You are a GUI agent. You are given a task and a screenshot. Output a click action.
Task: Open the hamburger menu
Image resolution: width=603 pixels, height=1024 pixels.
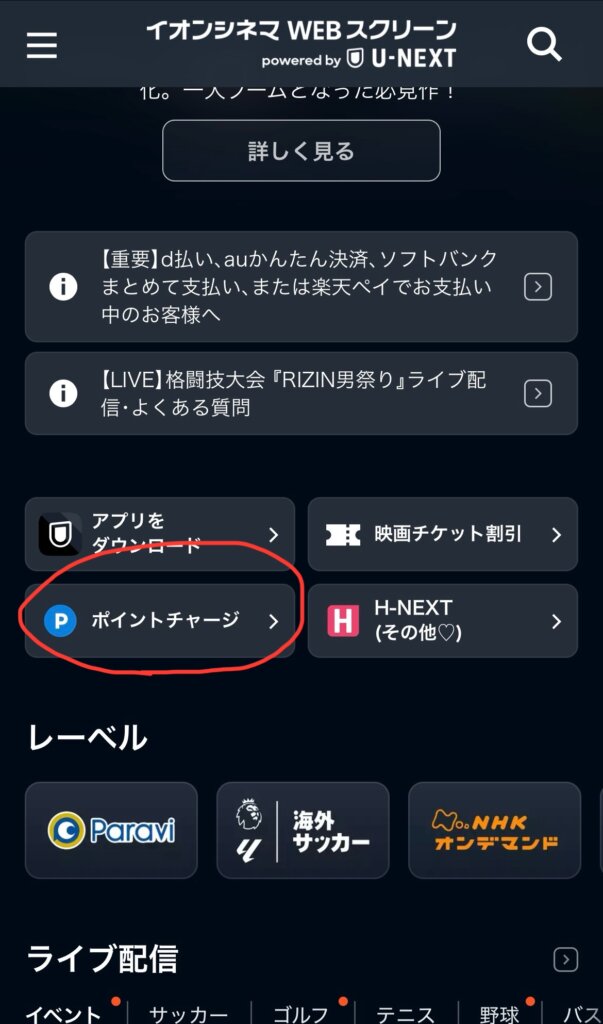[41, 44]
